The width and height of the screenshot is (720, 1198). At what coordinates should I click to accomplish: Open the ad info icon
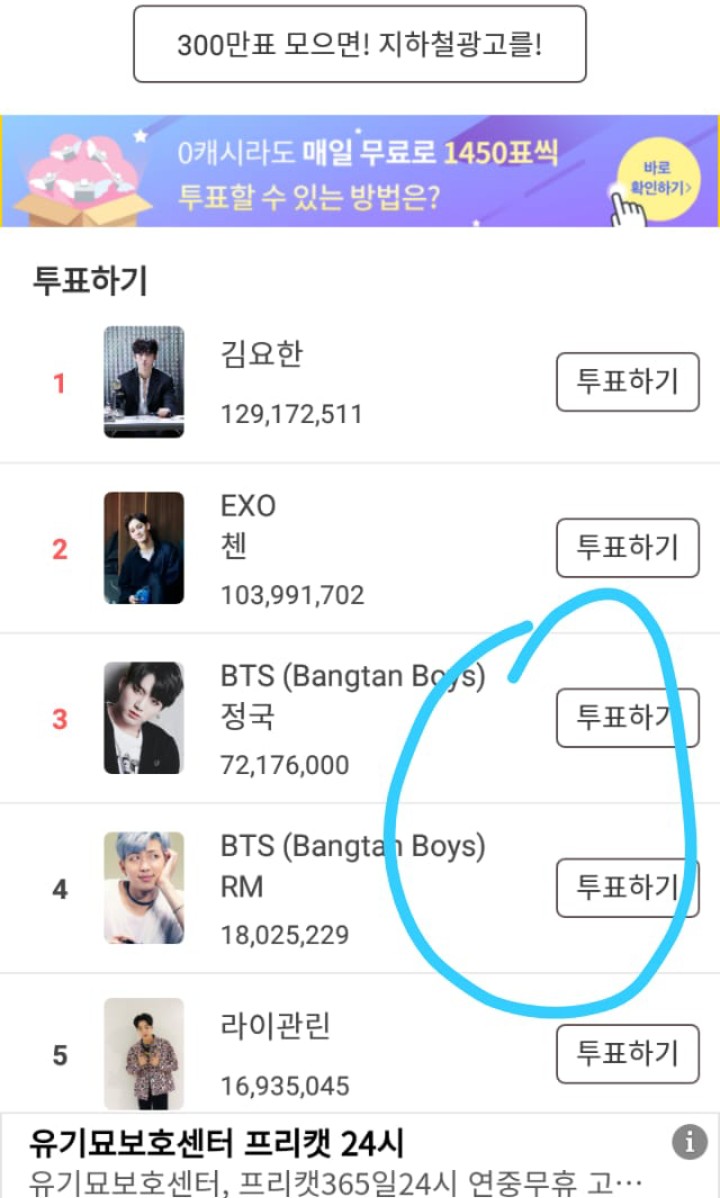(689, 1141)
